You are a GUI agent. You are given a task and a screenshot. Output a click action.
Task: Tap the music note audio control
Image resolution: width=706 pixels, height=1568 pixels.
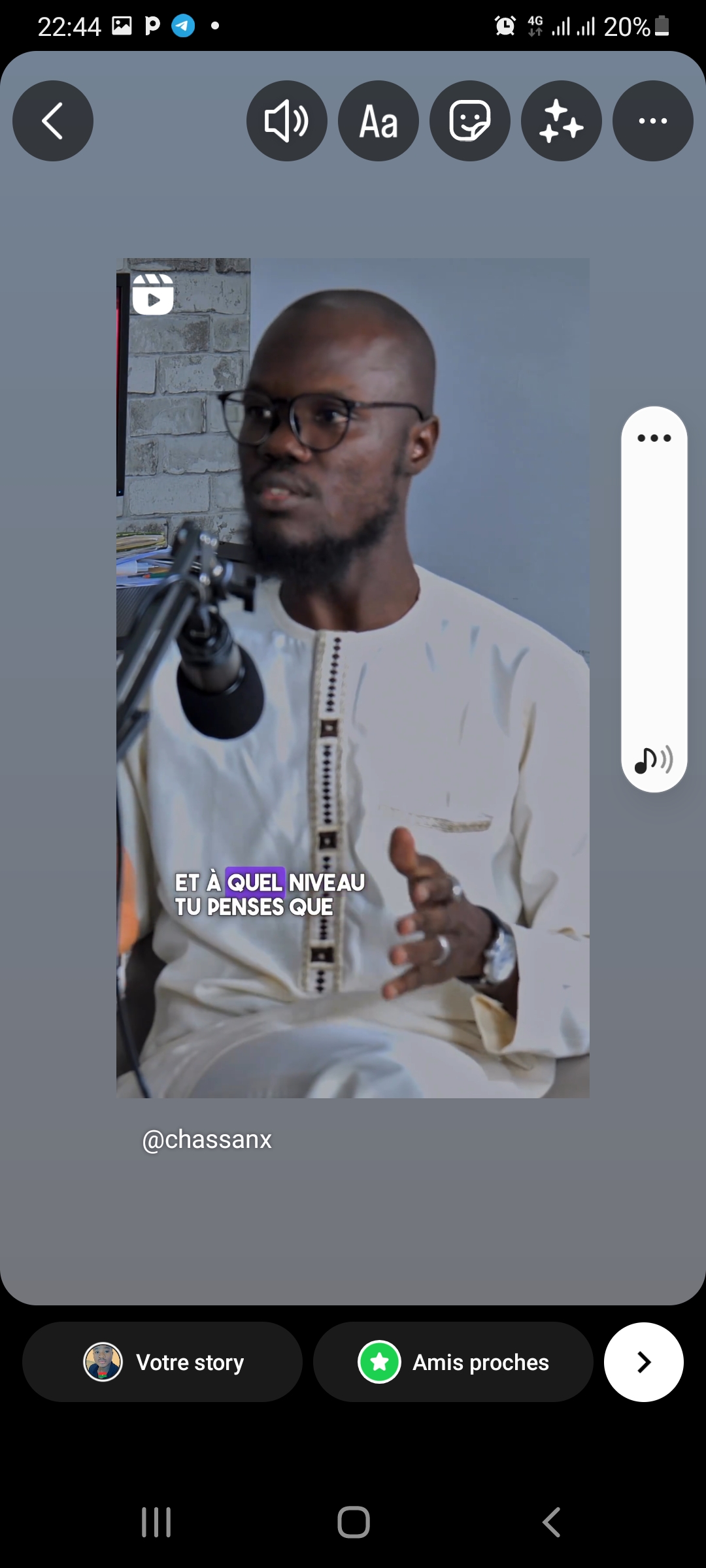click(653, 760)
